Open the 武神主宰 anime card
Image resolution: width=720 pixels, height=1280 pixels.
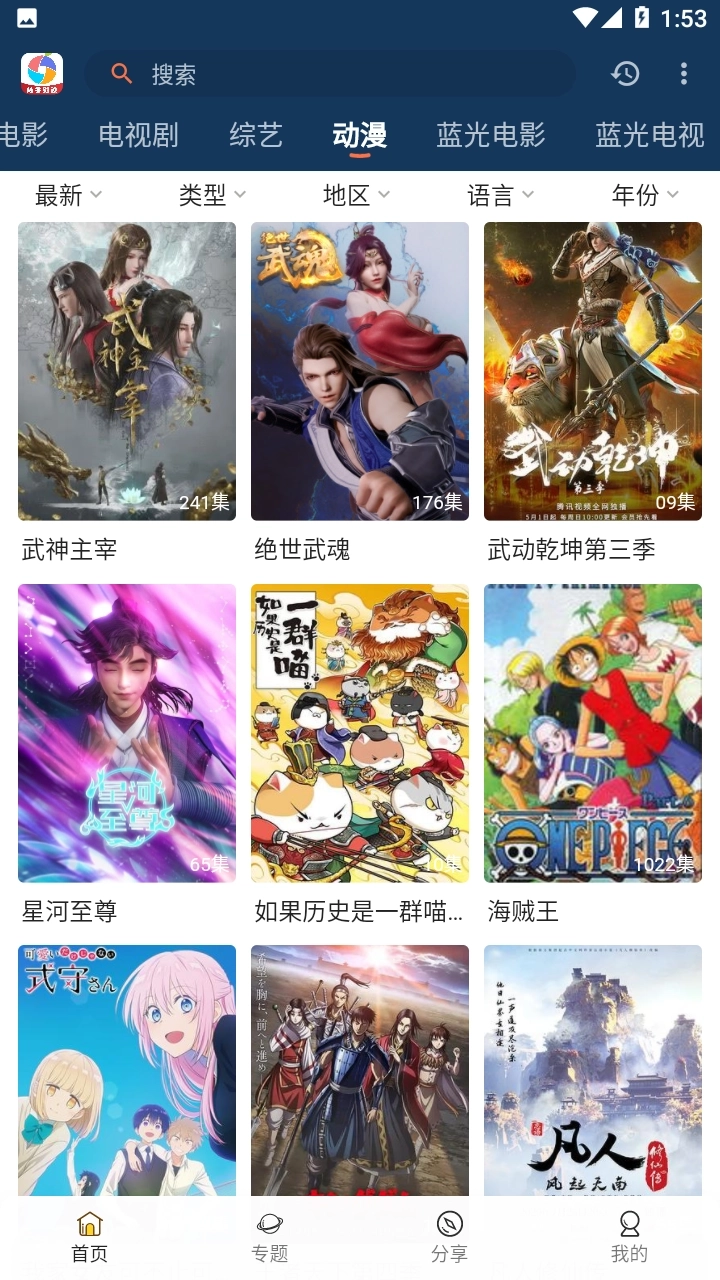pyautogui.click(x=127, y=371)
